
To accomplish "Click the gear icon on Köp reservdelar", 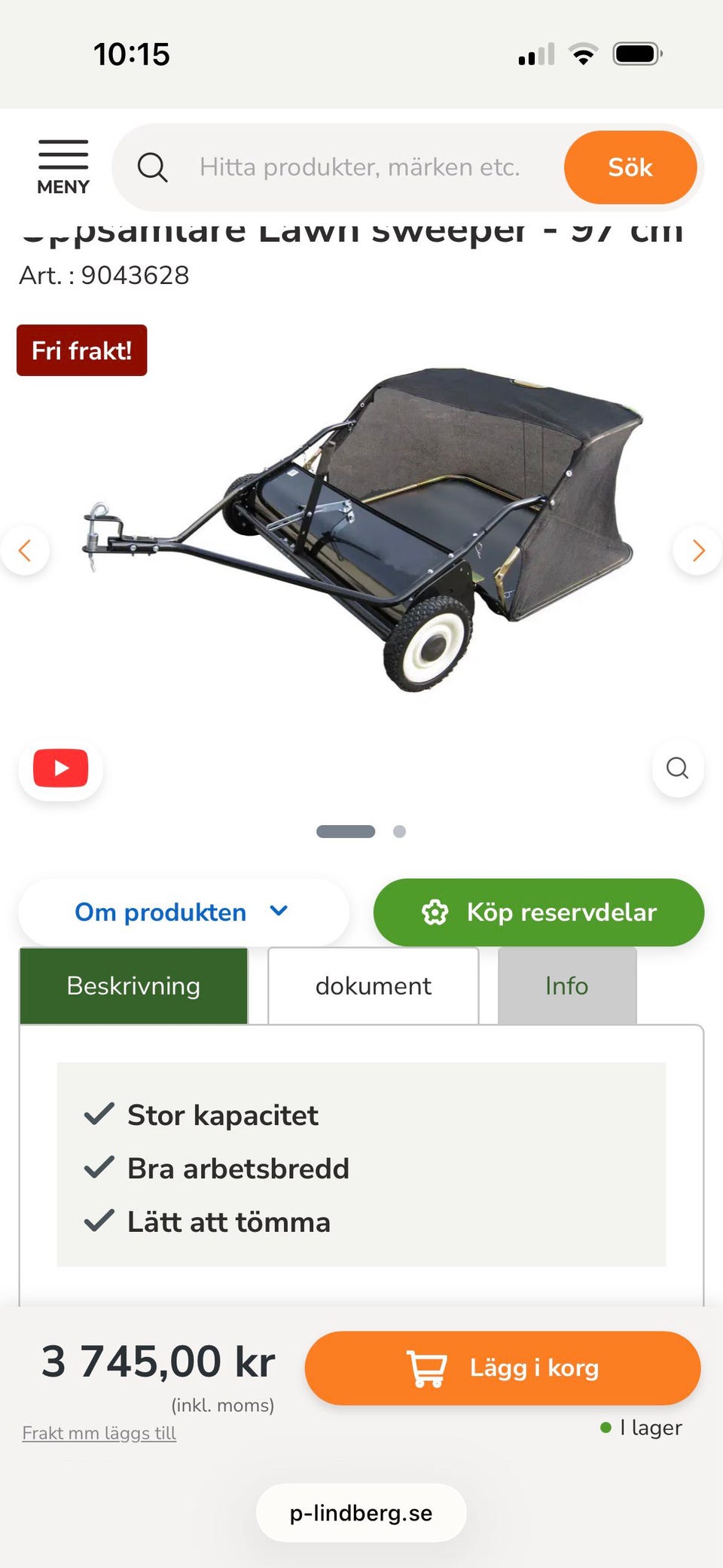I will [x=435, y=912].
